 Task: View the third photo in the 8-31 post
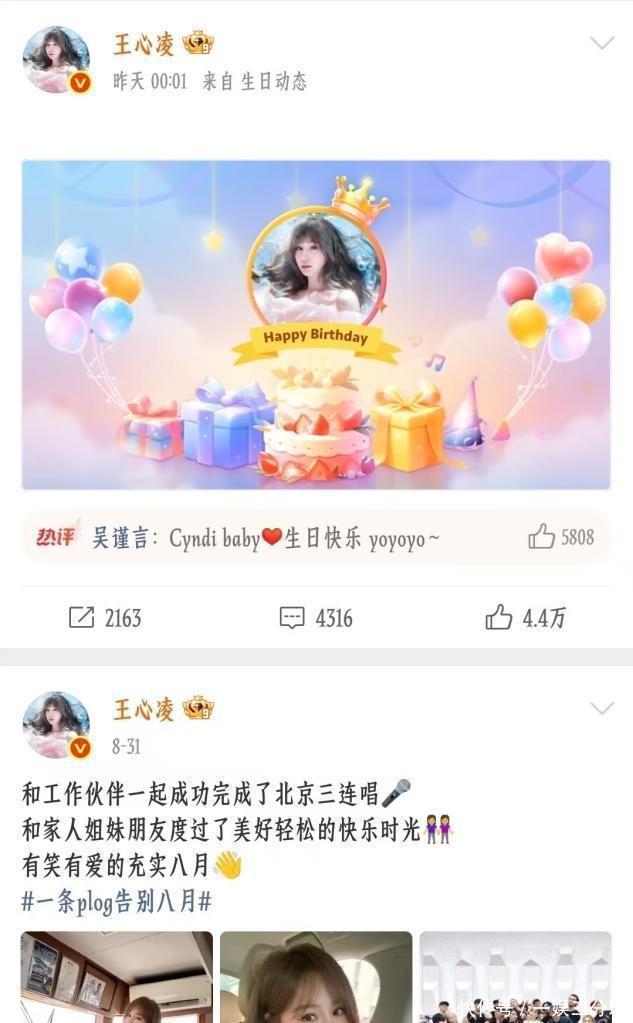click(515, 977)
